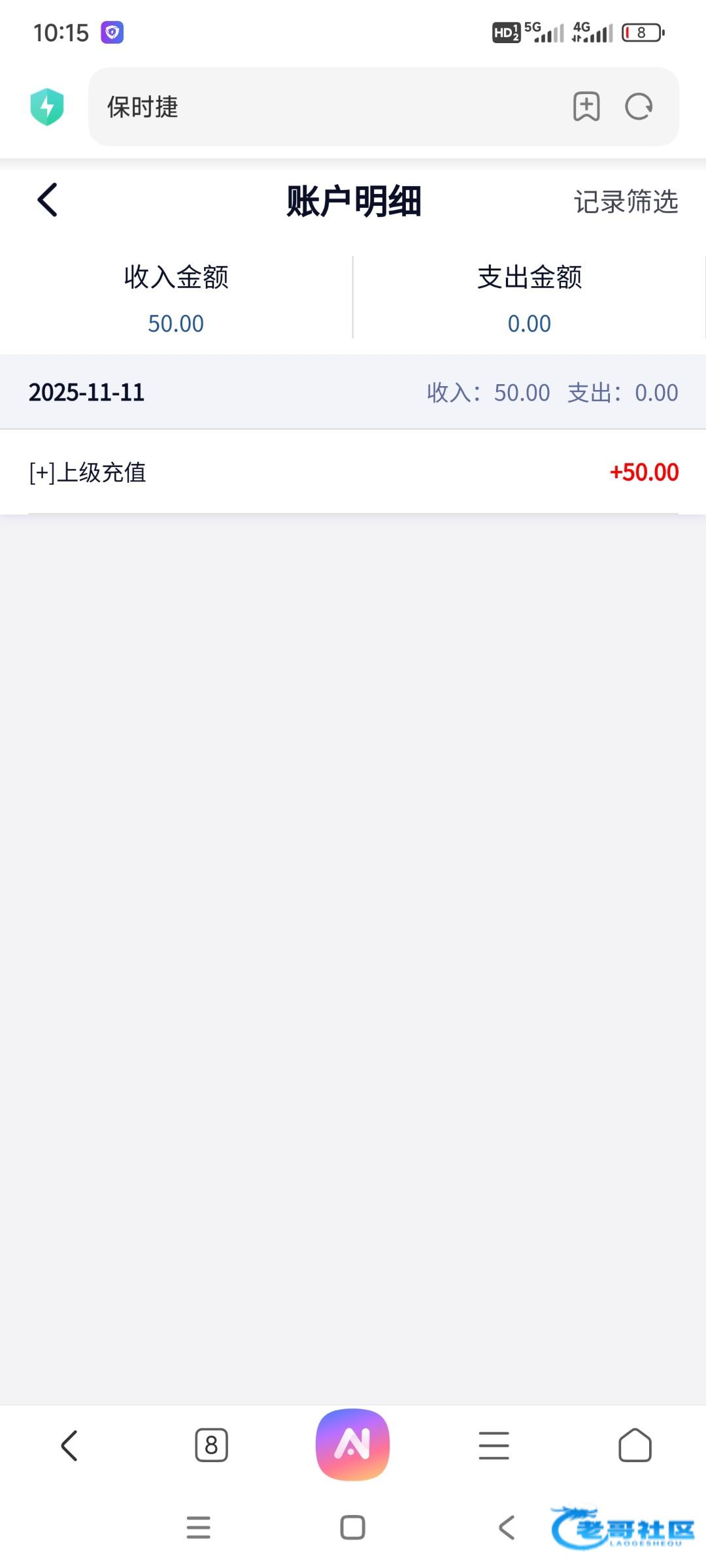Viewport: 706px width, 1568px height.
Task: Reload the current page
Action: (x=639, y=106)
